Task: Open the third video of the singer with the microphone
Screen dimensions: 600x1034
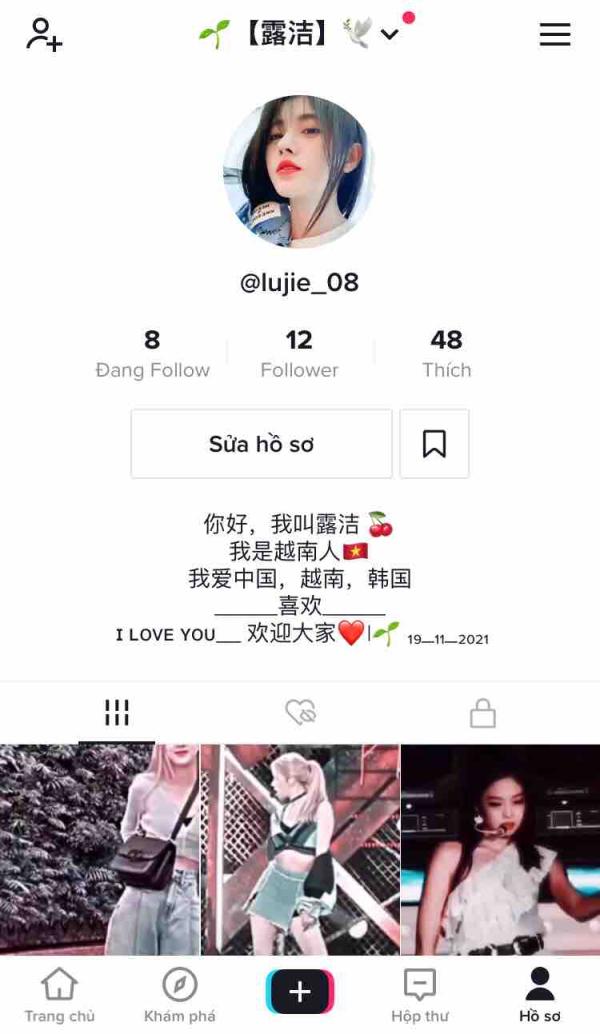Action: click(x=500, y=850)
